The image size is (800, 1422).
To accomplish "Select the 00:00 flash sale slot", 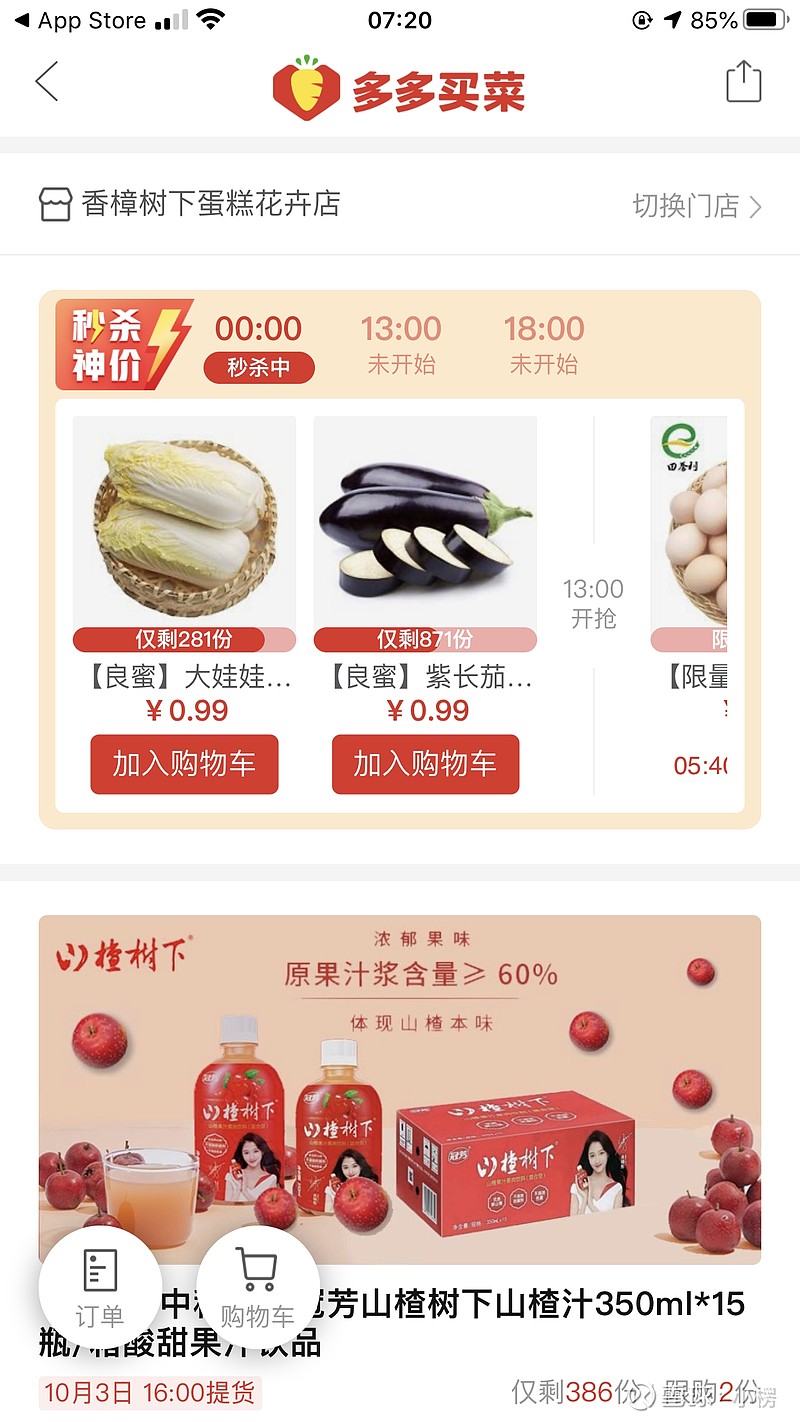I will pos(259,346).
